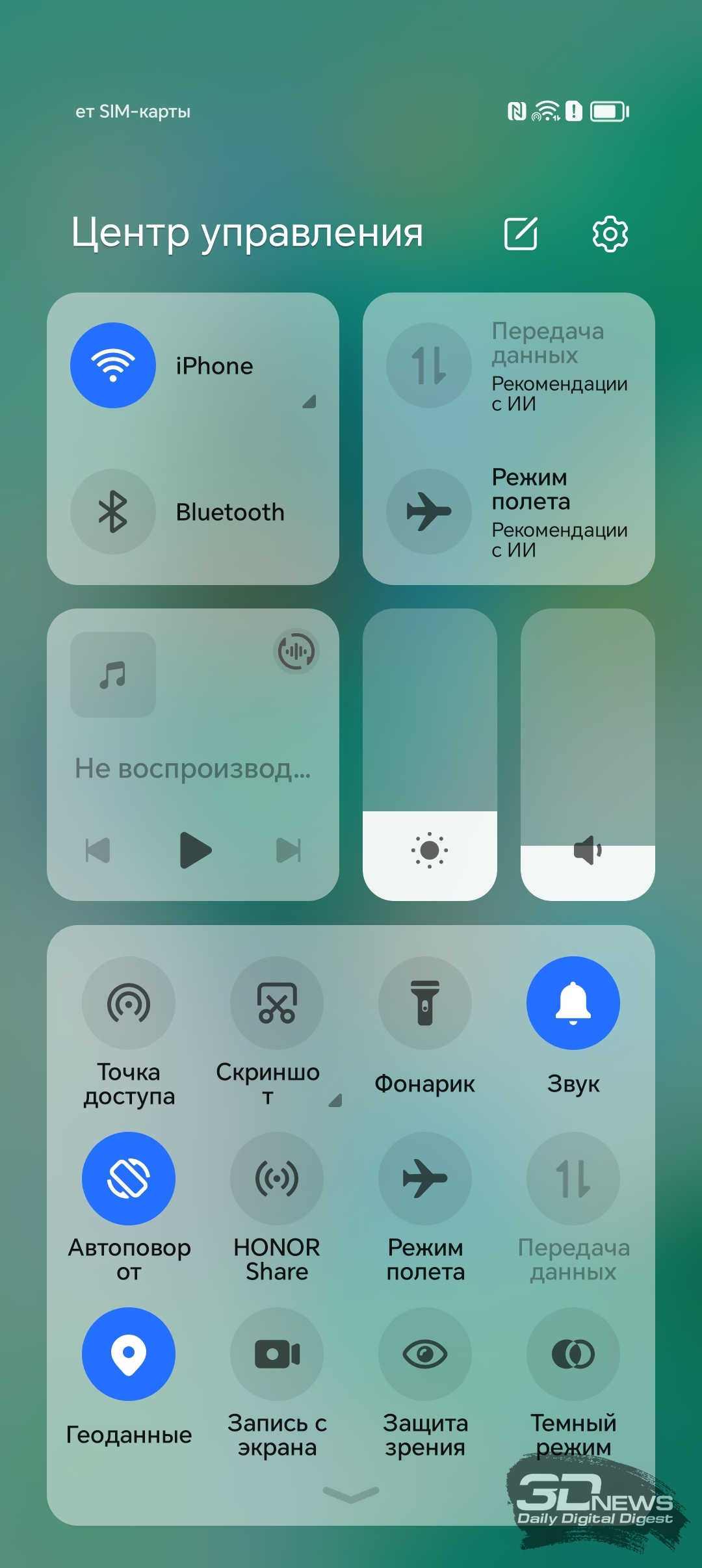Enable Bluetooth in the top card

pyautogui.click(x=113, y=512)
